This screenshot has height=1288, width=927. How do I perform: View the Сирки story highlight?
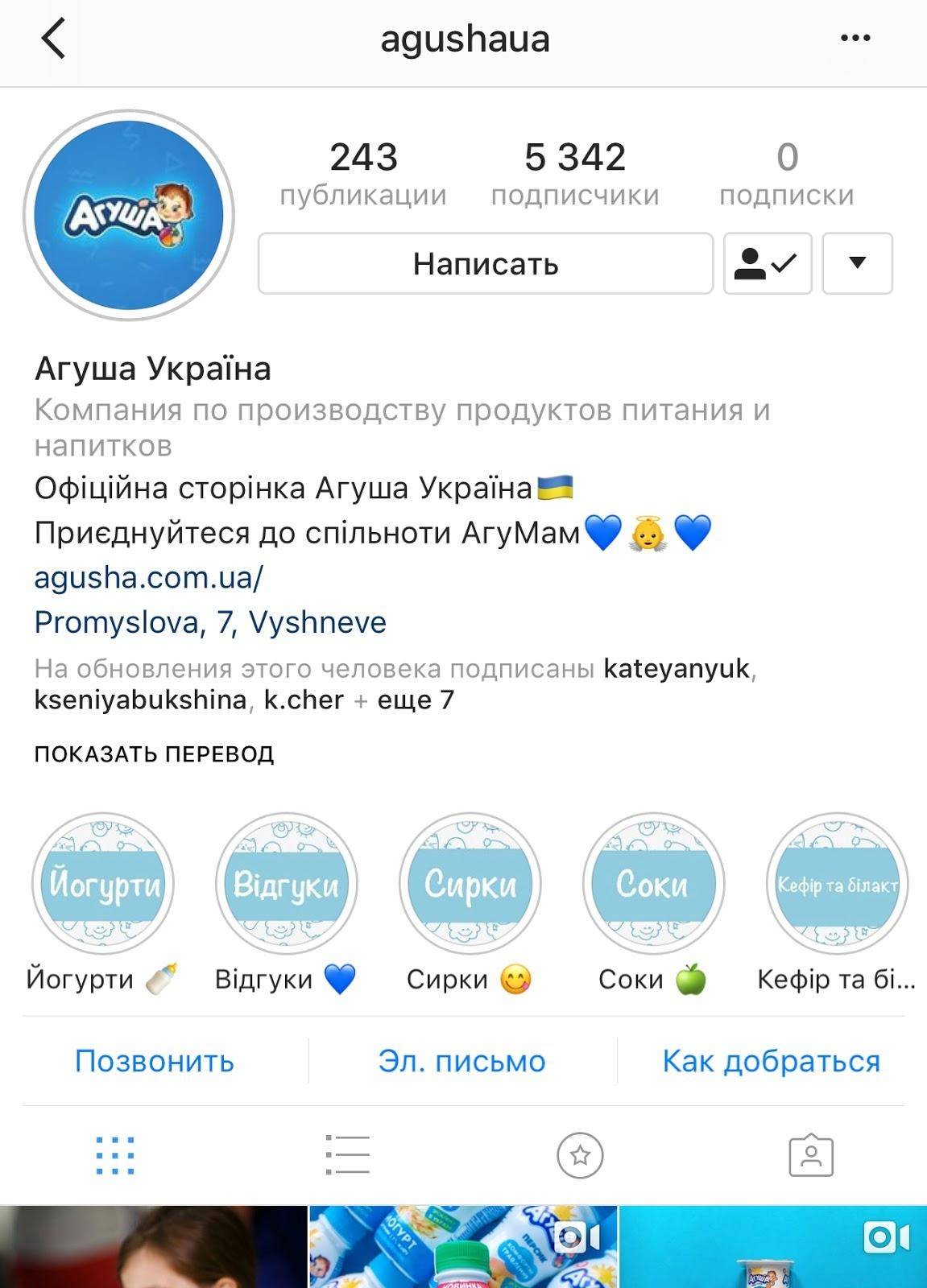coord(470,884)
